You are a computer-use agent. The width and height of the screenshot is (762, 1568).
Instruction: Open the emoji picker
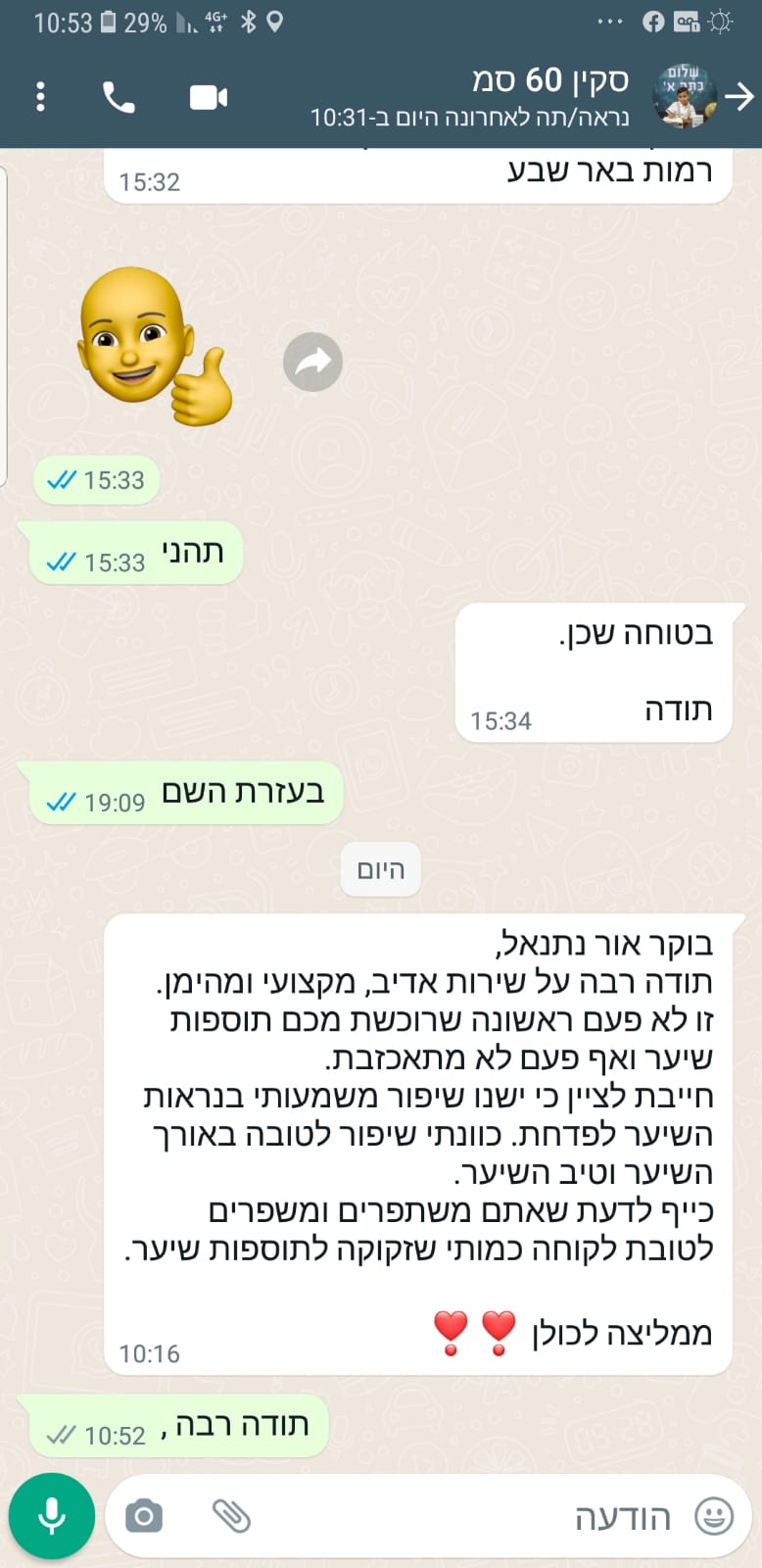click(x=714, y=1516)
